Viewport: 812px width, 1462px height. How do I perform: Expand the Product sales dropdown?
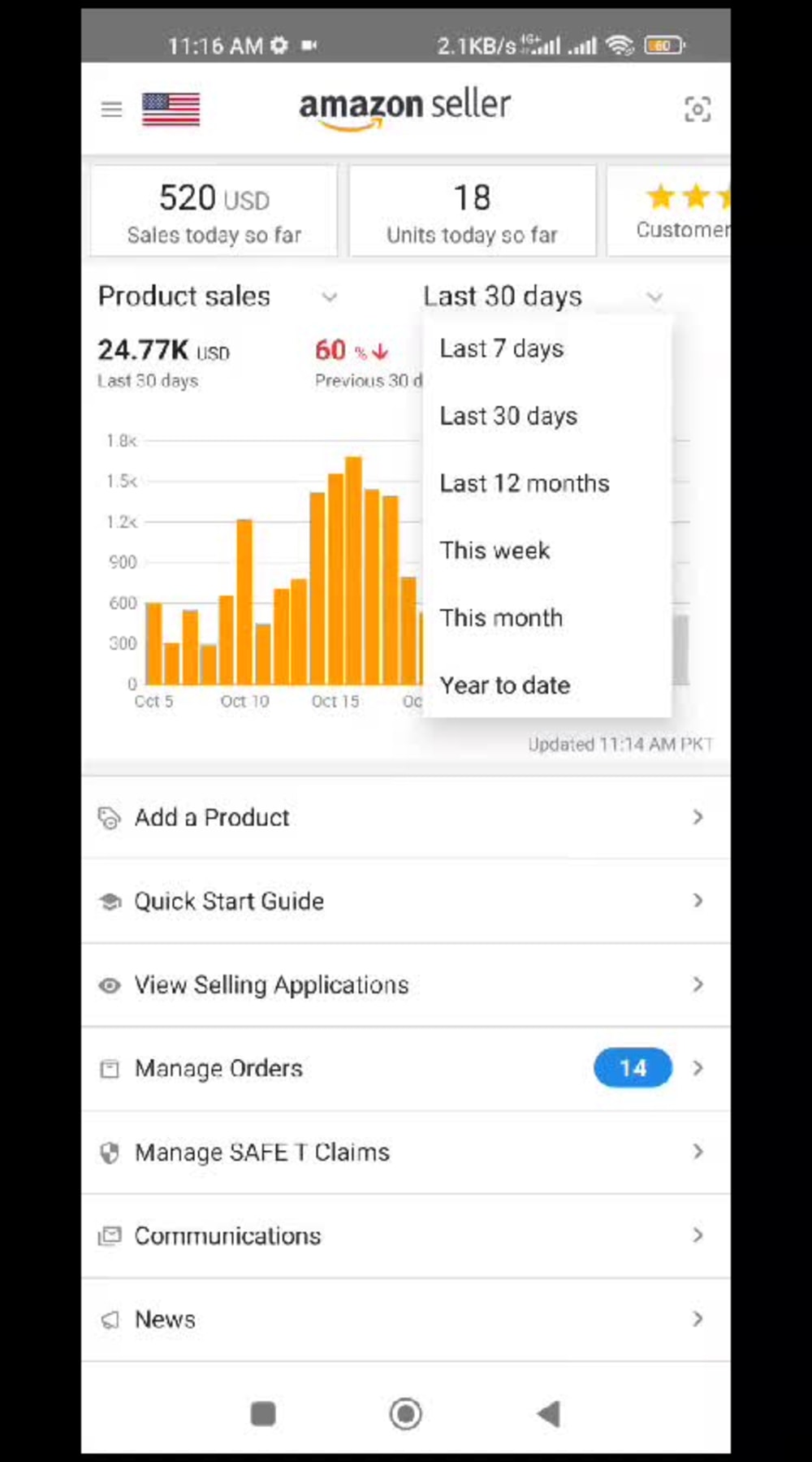coord(218,296)
